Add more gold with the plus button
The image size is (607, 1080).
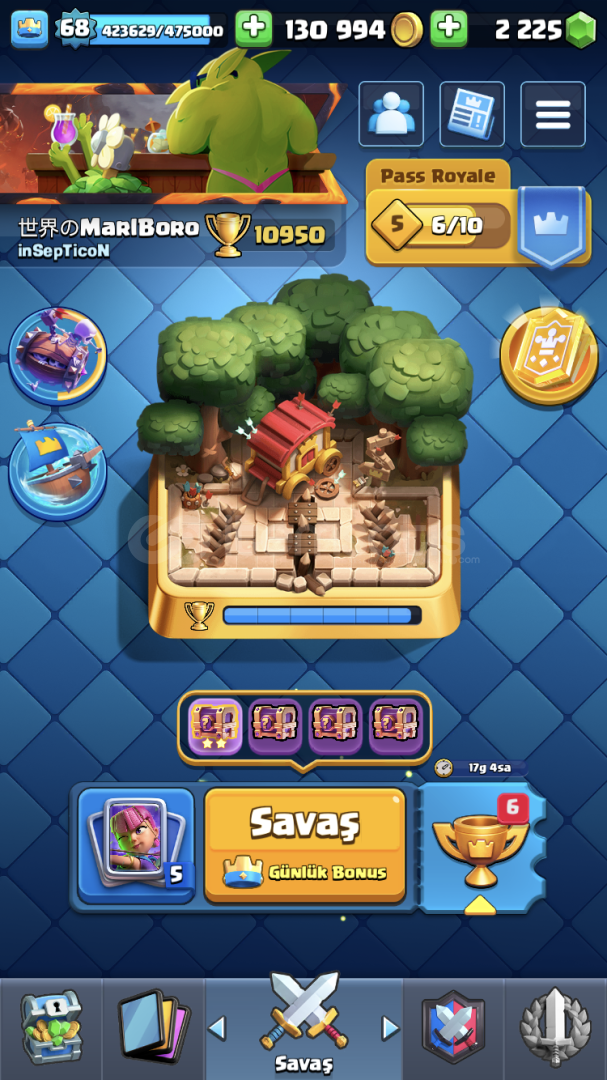[254, 29]
